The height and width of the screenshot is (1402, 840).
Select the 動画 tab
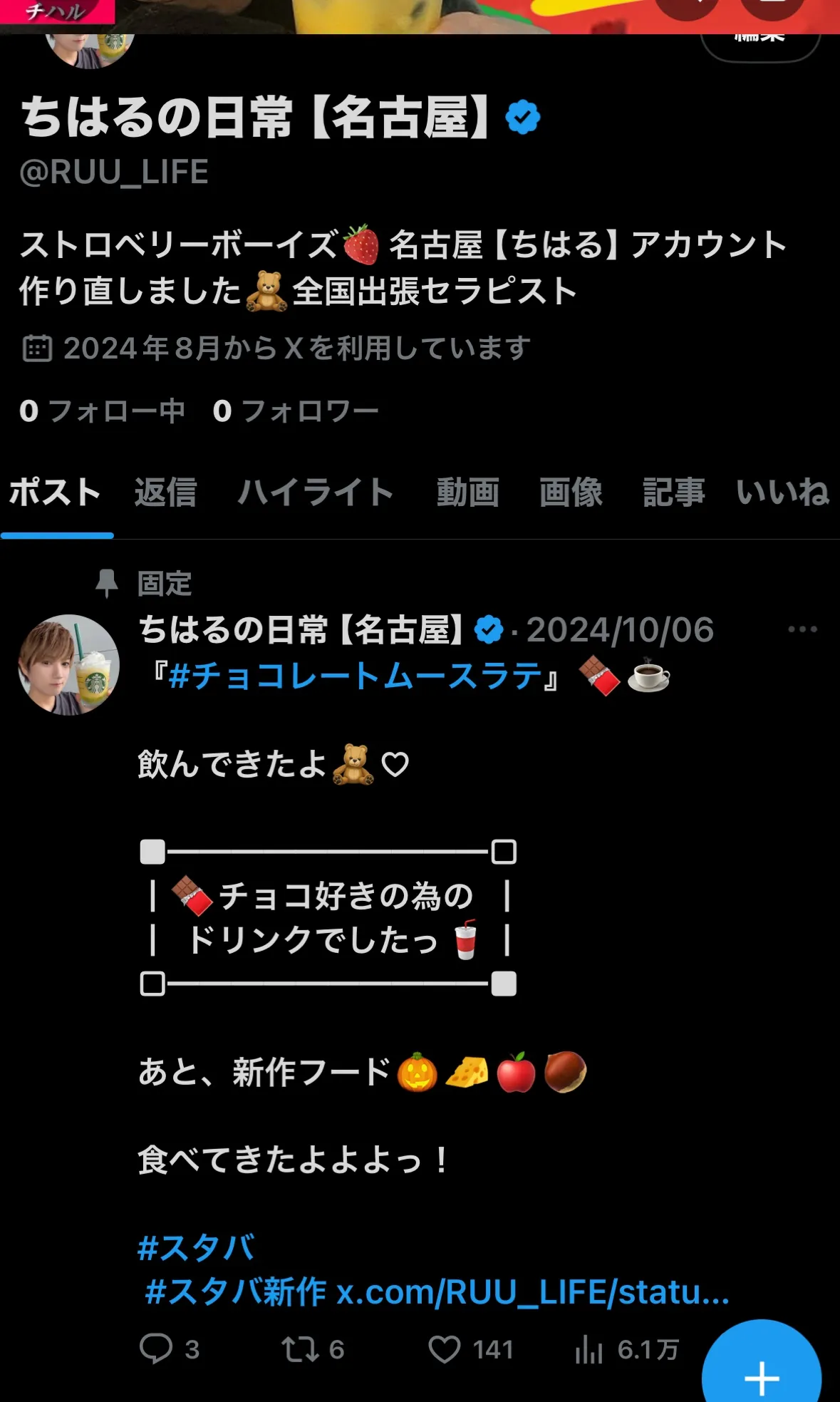point(468,493)
